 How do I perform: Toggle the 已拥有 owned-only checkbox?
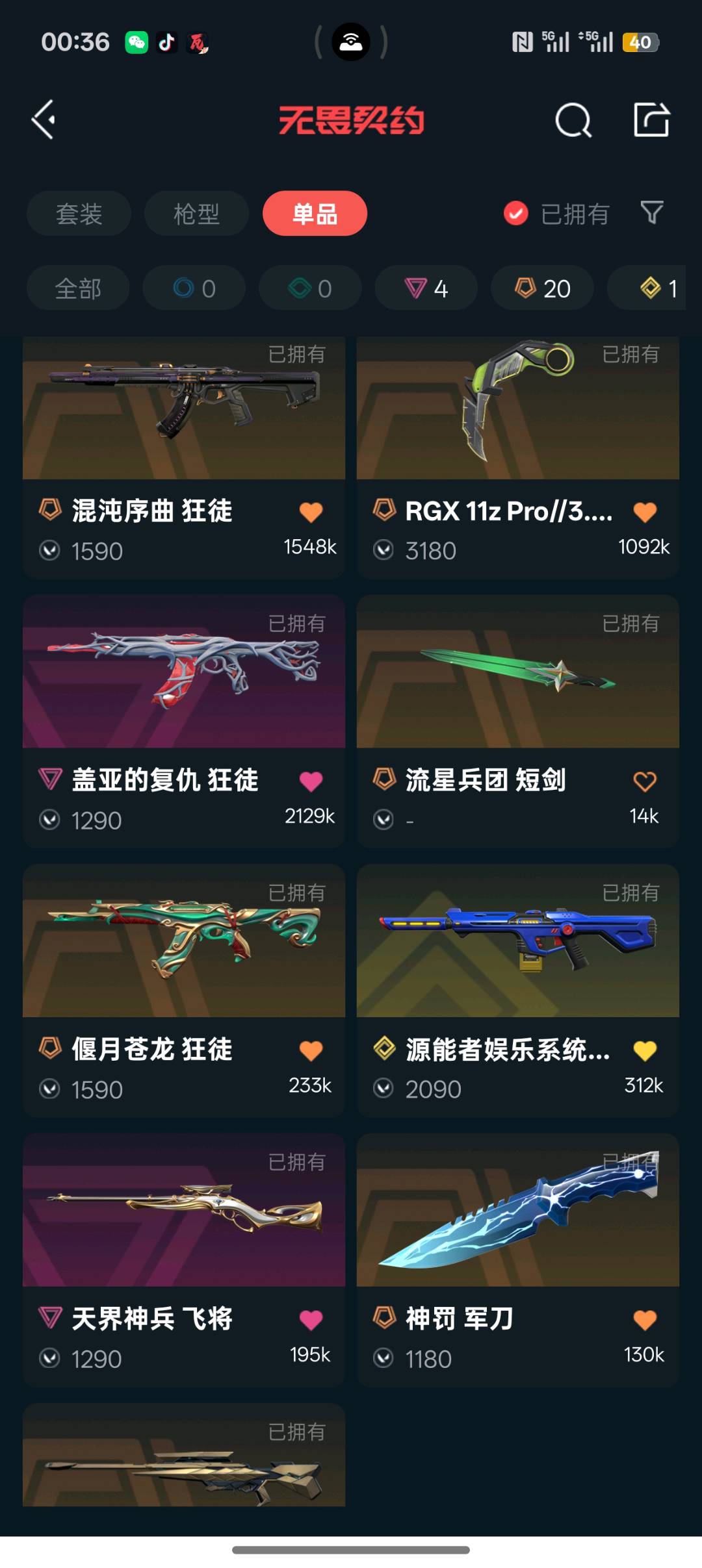pos(516,213)
